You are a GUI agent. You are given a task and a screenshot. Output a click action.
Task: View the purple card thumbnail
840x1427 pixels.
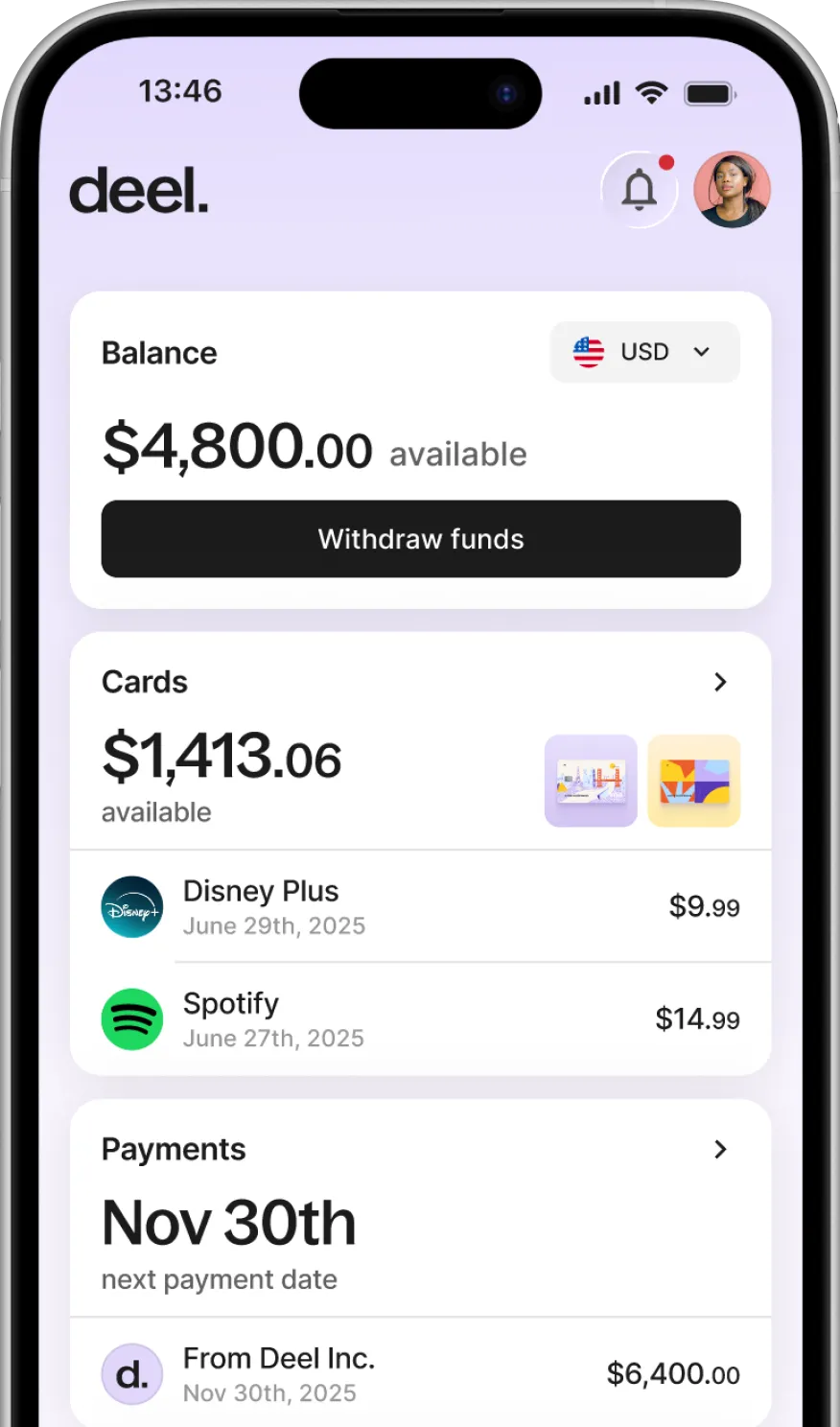pyautogui.click(x=591, y=781)
